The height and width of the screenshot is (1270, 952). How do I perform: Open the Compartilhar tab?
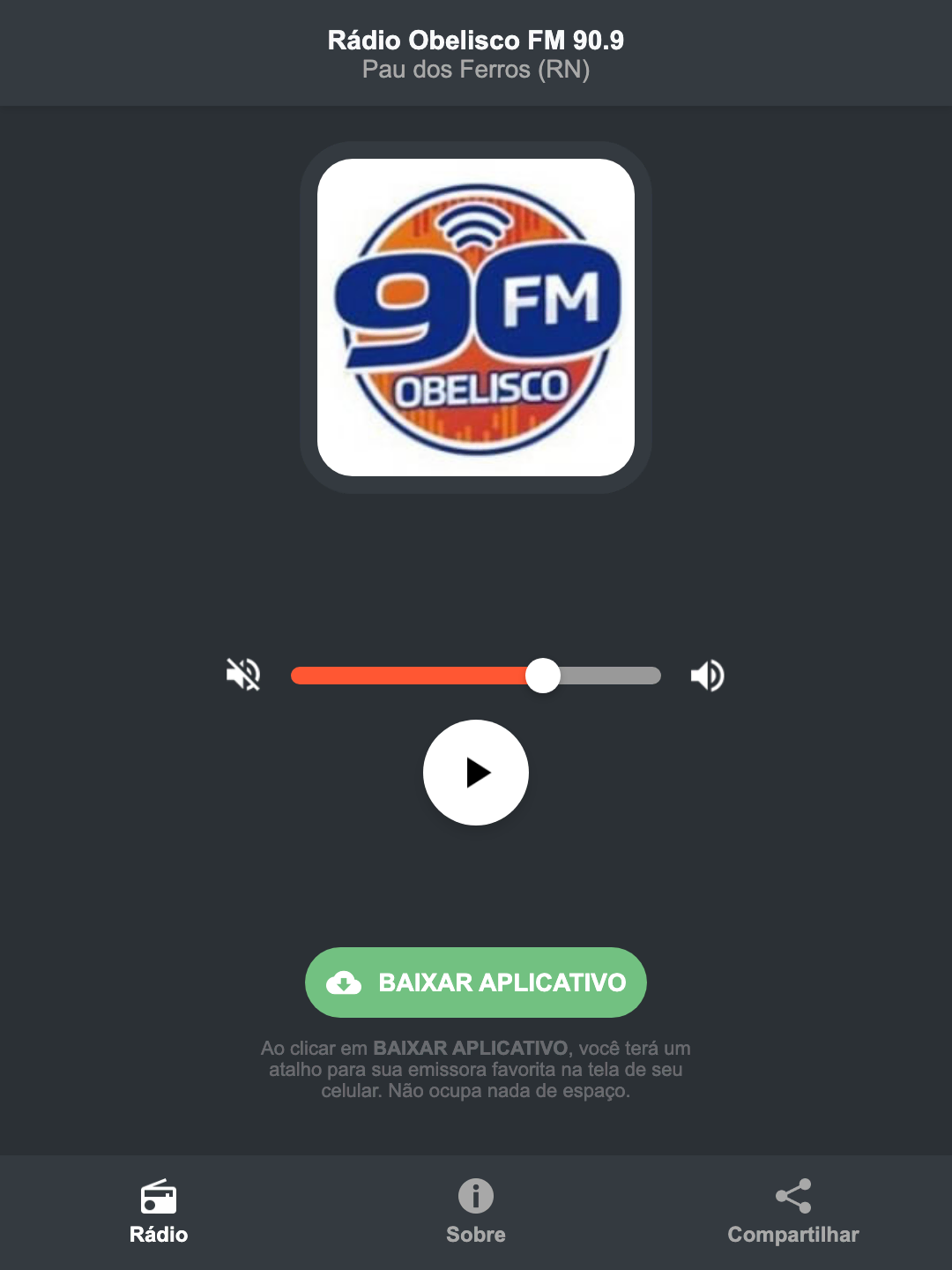pos(792,1213)
